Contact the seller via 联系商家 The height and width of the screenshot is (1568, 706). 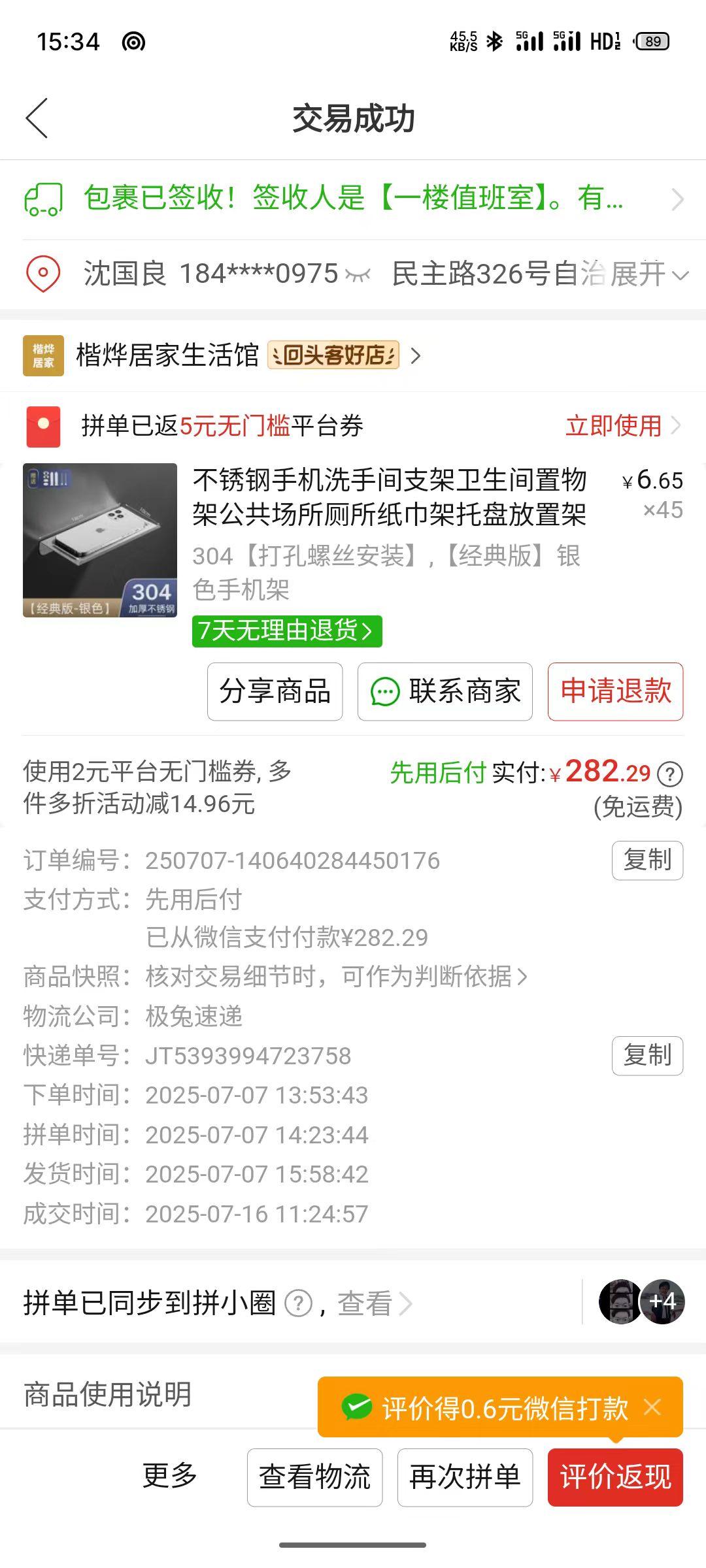(445, 692)
